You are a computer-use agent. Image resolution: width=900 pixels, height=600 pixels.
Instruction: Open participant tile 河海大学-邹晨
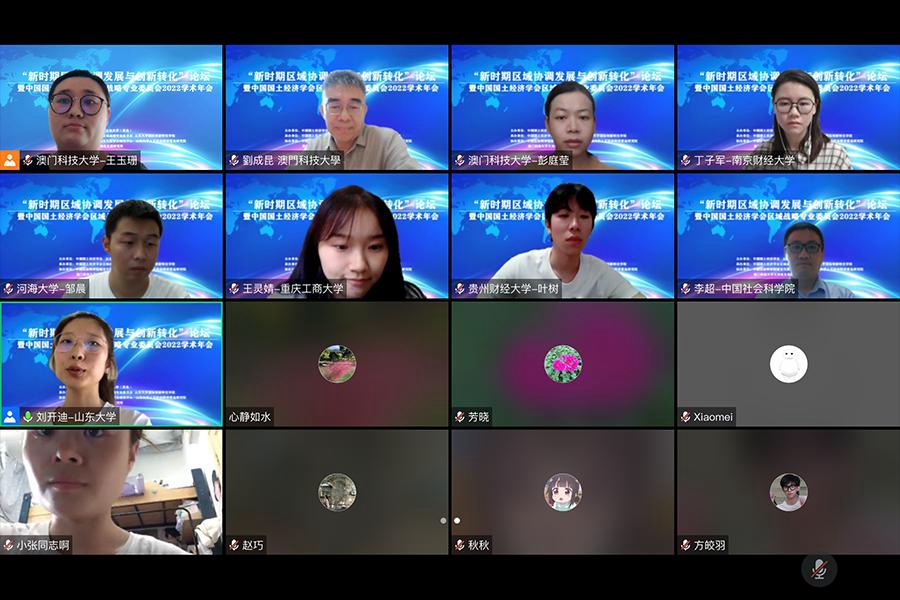(x=111, y=236)
